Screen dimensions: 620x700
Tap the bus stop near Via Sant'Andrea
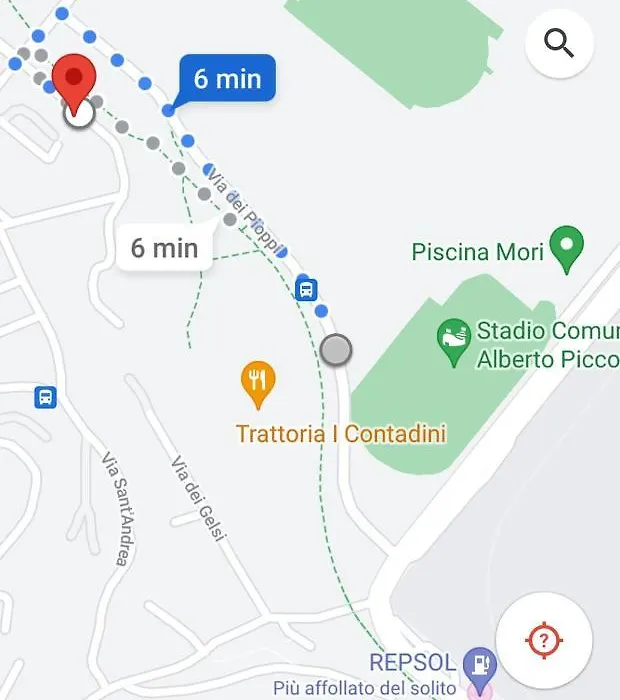[45, 397]
